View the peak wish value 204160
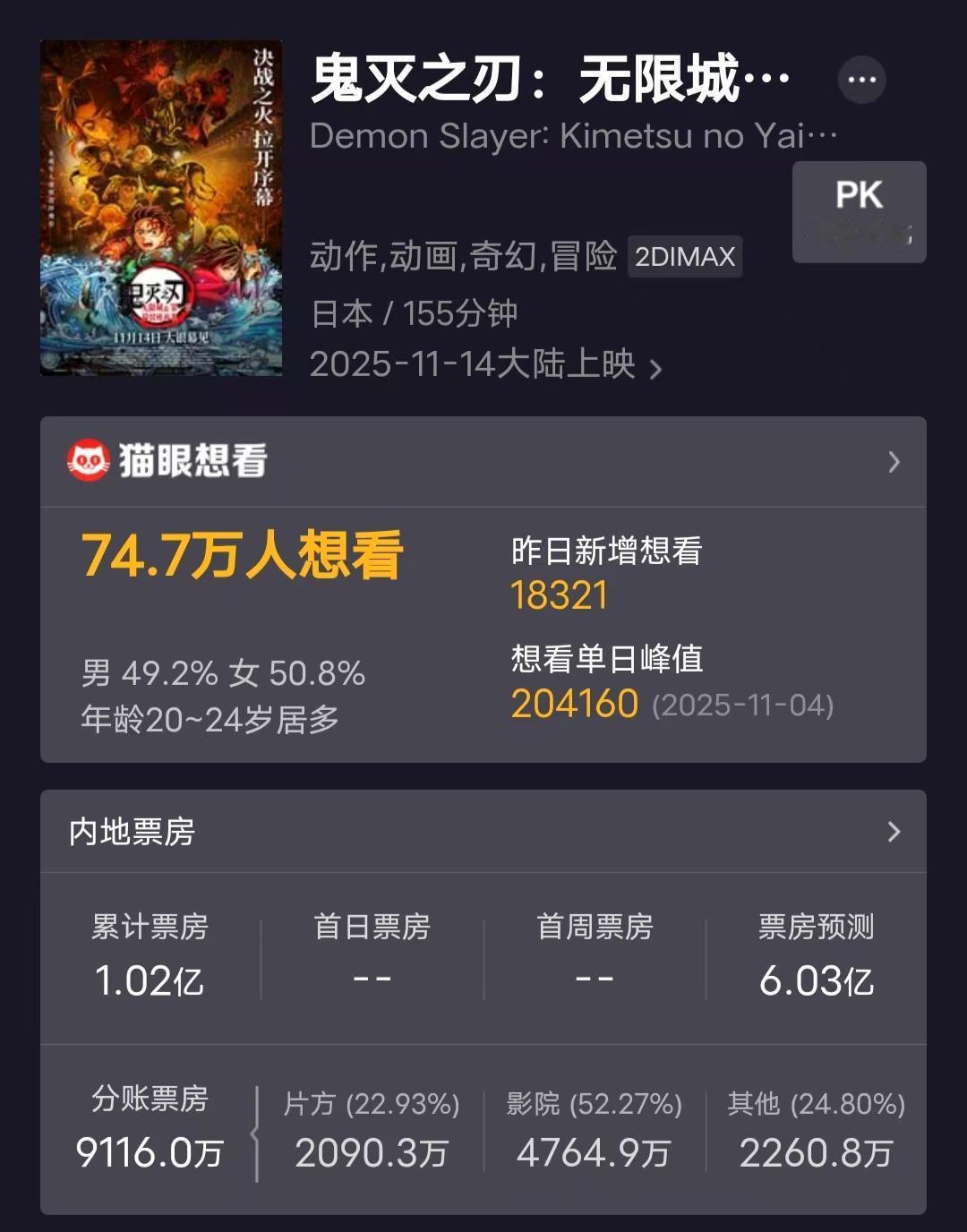The image size is (967, 1232). (576, 706)
